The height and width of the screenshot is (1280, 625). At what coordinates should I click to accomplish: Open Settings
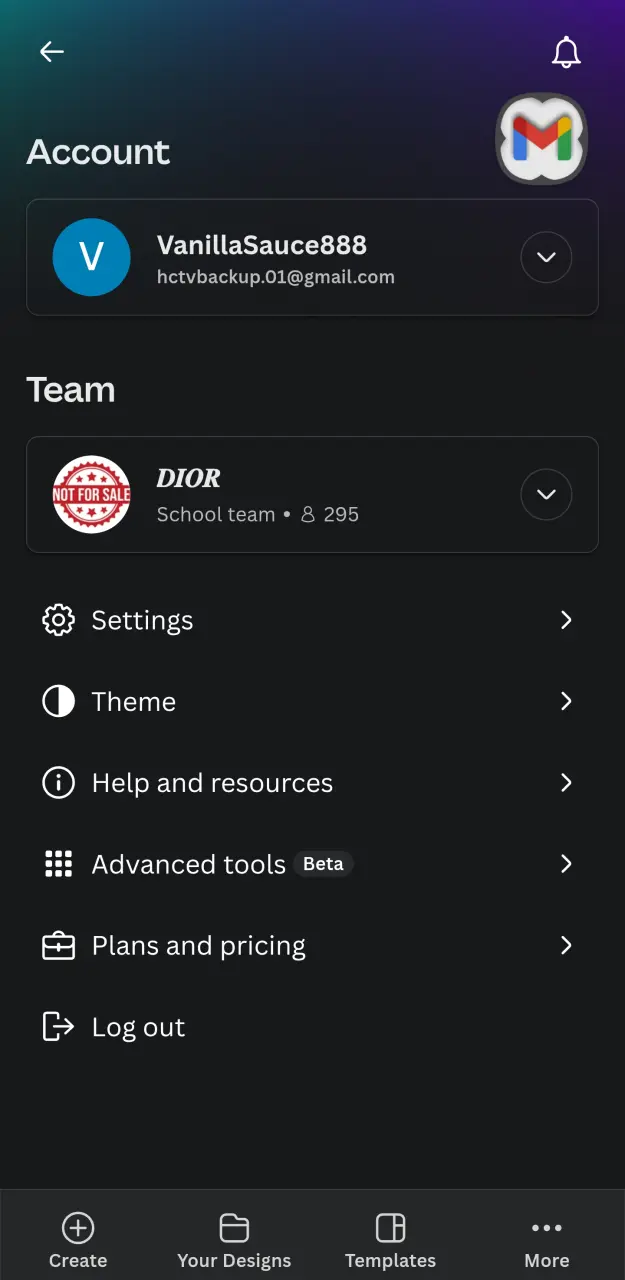312,620
